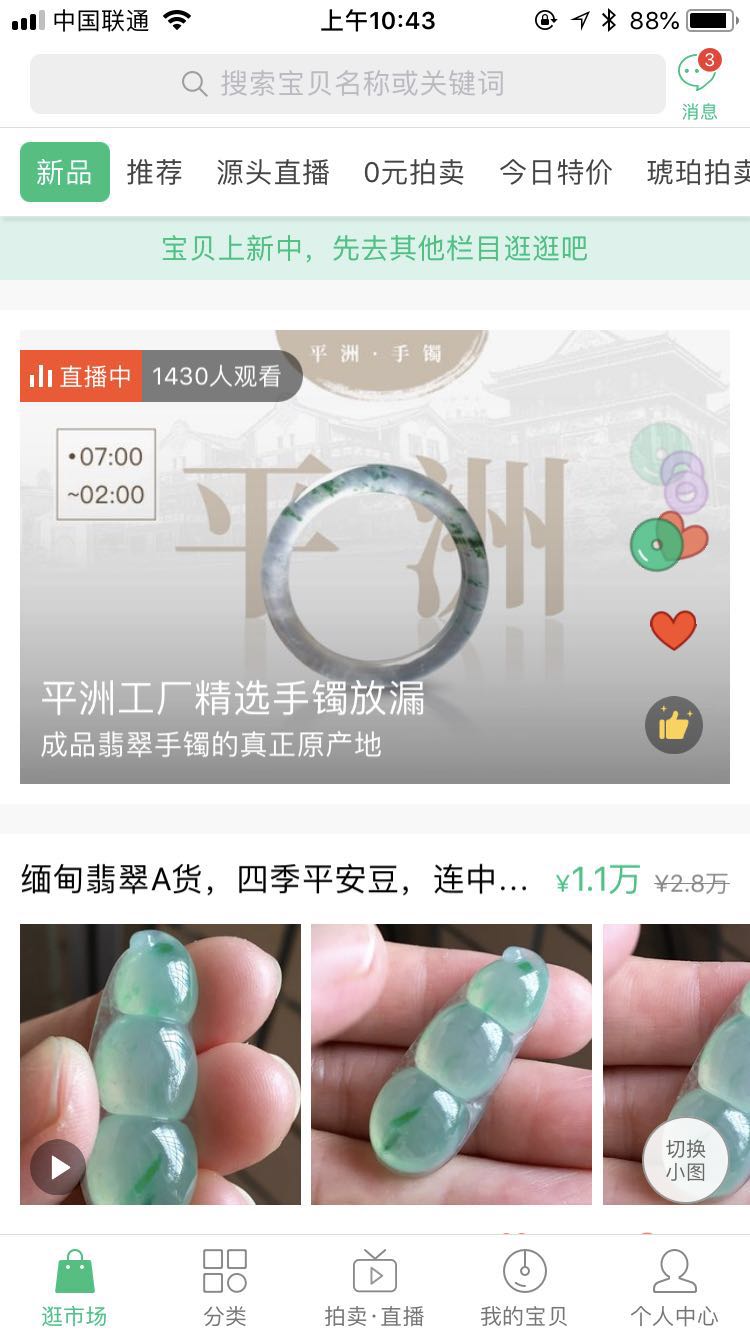Switch to the 拍卖·直播 tab
Viewport: 750px width, 1334px height.
pyautogui.click(x=375, y=1288)
